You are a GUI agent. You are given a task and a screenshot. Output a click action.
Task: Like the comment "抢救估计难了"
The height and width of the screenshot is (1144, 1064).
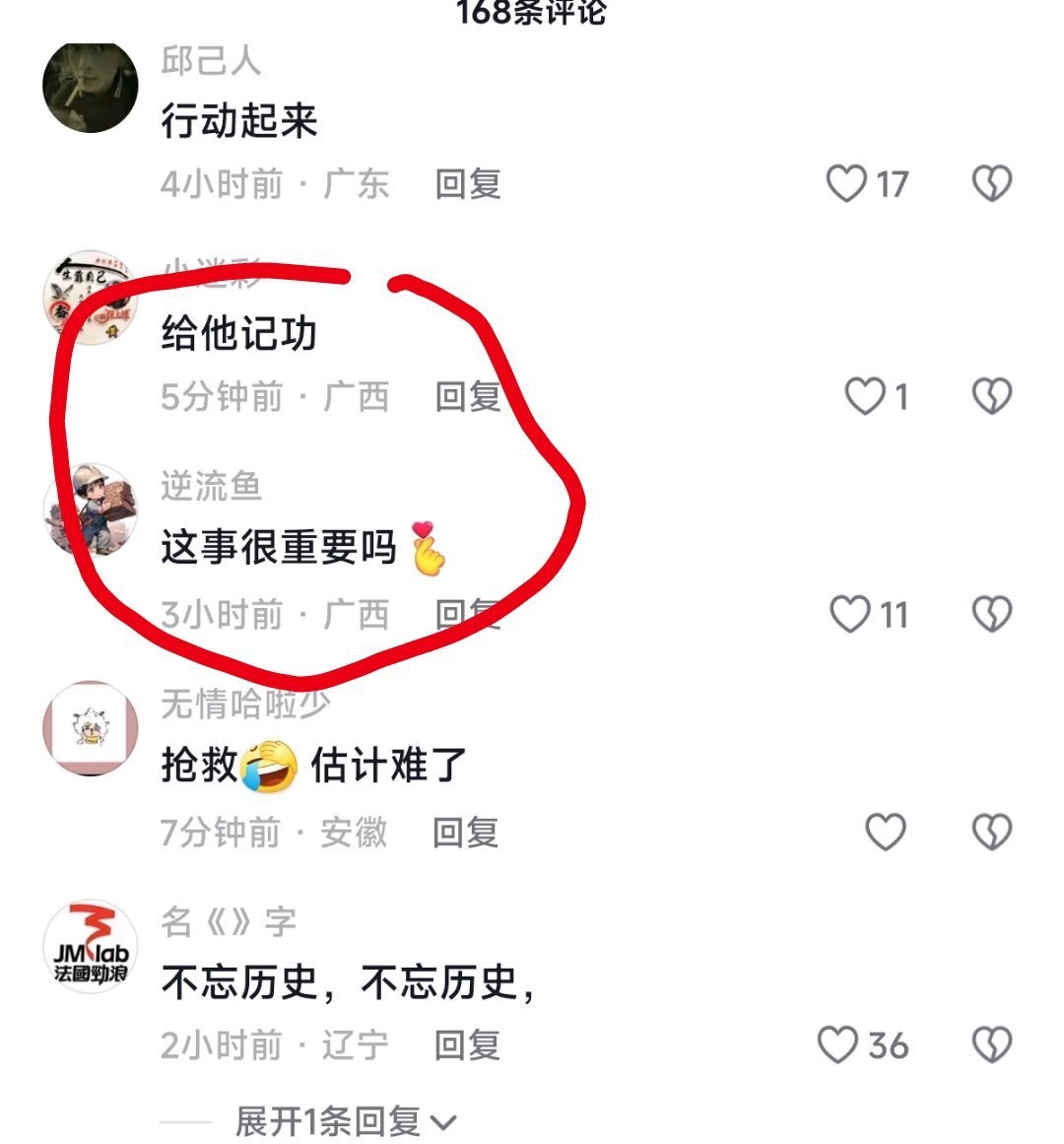point(885,833)
